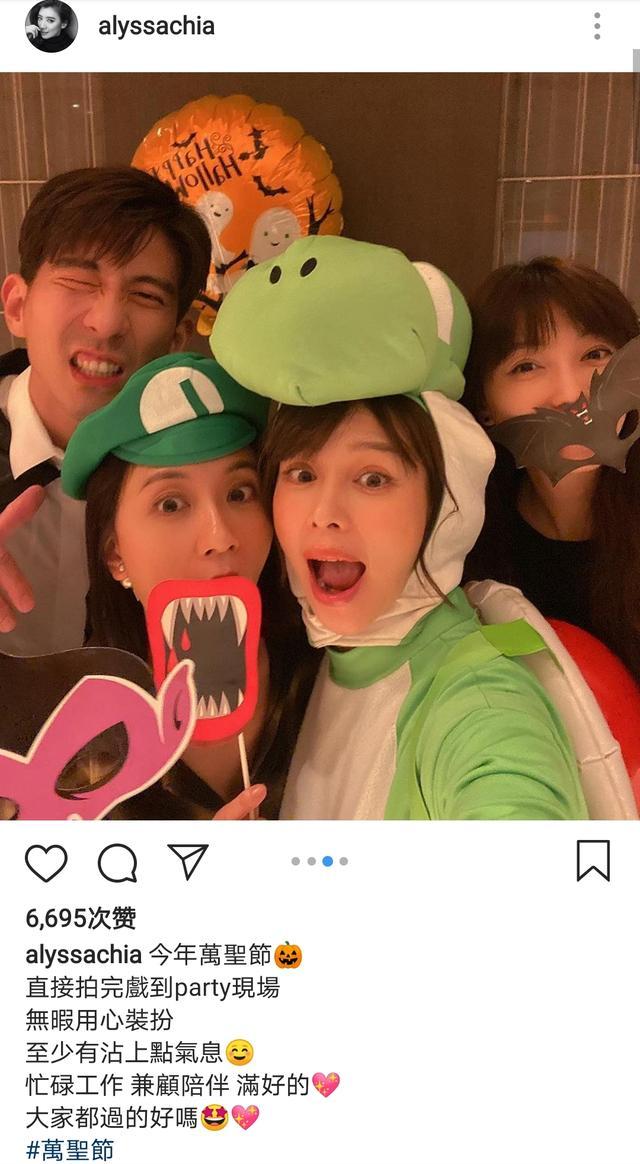Share the post via paper plane icon

187,861
